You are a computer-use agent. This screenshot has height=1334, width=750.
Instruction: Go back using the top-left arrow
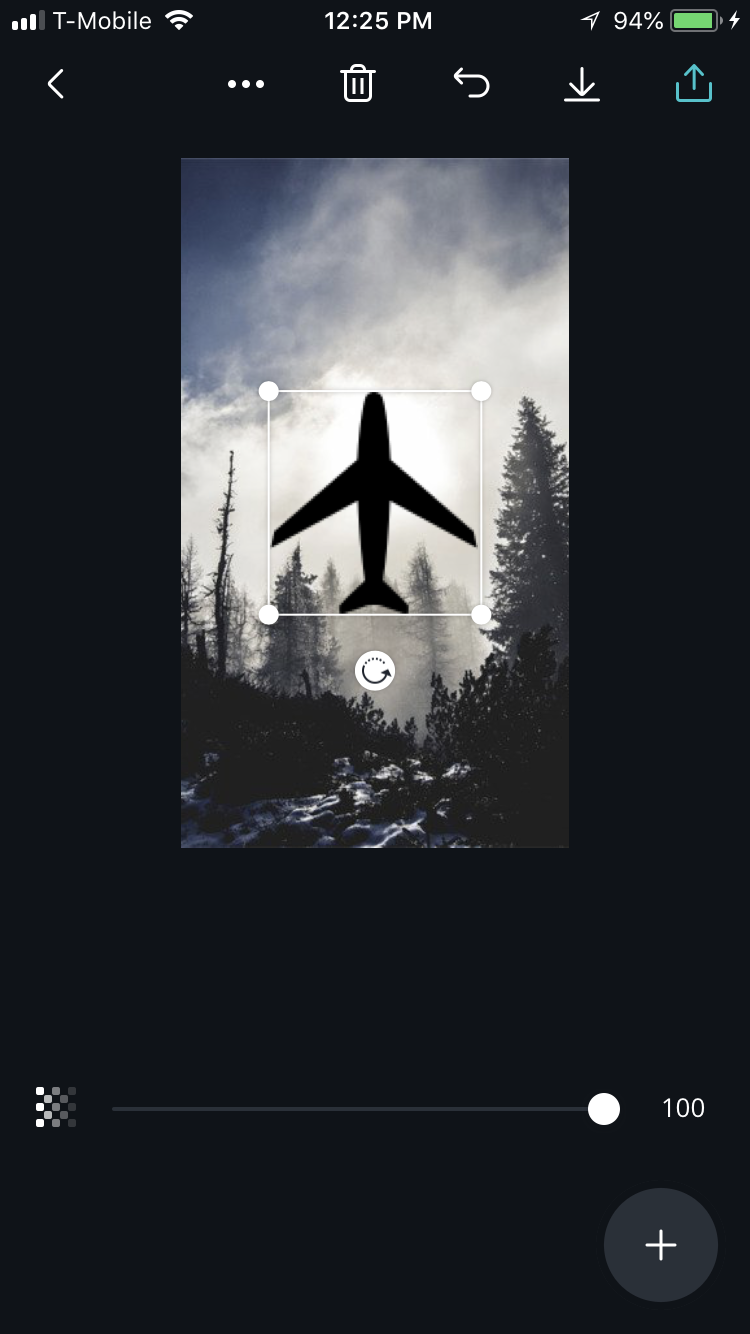tap(56, 84)
